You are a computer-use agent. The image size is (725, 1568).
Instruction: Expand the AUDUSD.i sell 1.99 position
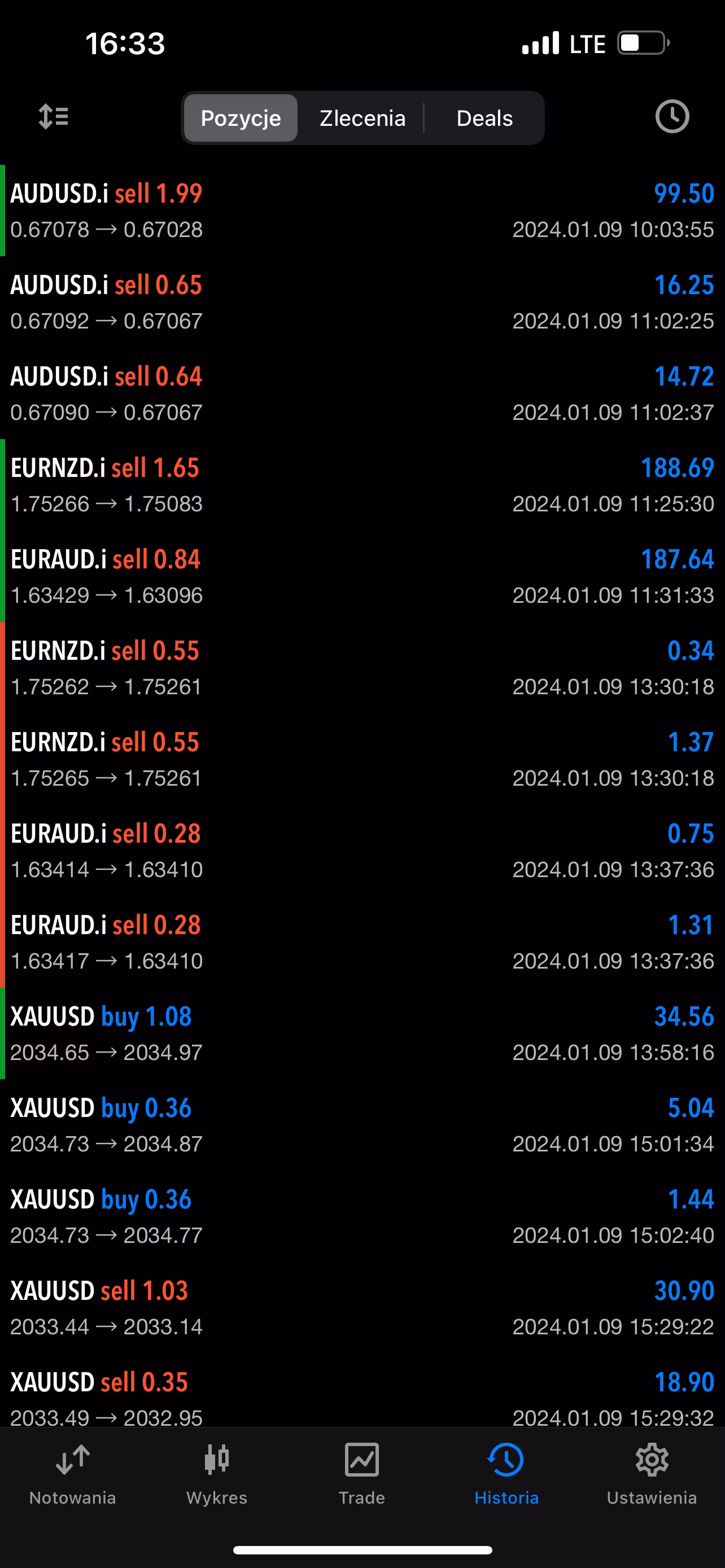(362, 211)
